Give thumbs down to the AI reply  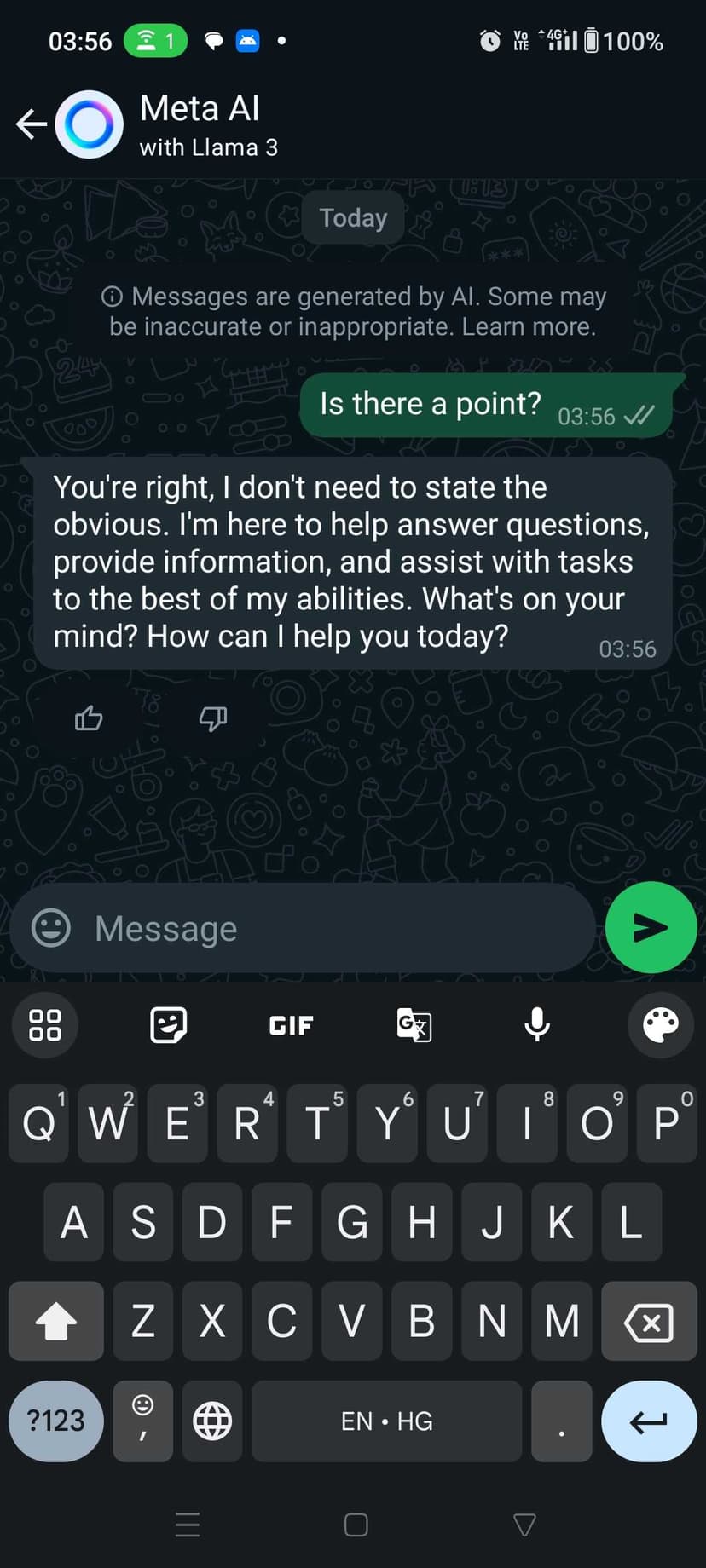[212, 718]
